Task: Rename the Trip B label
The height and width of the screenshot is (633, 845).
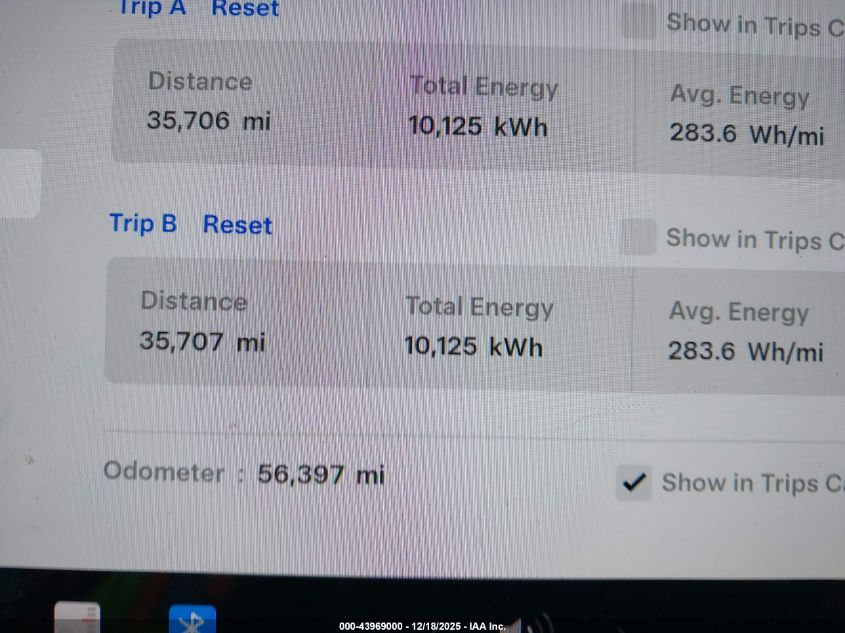Action: [x=142, y=223]
